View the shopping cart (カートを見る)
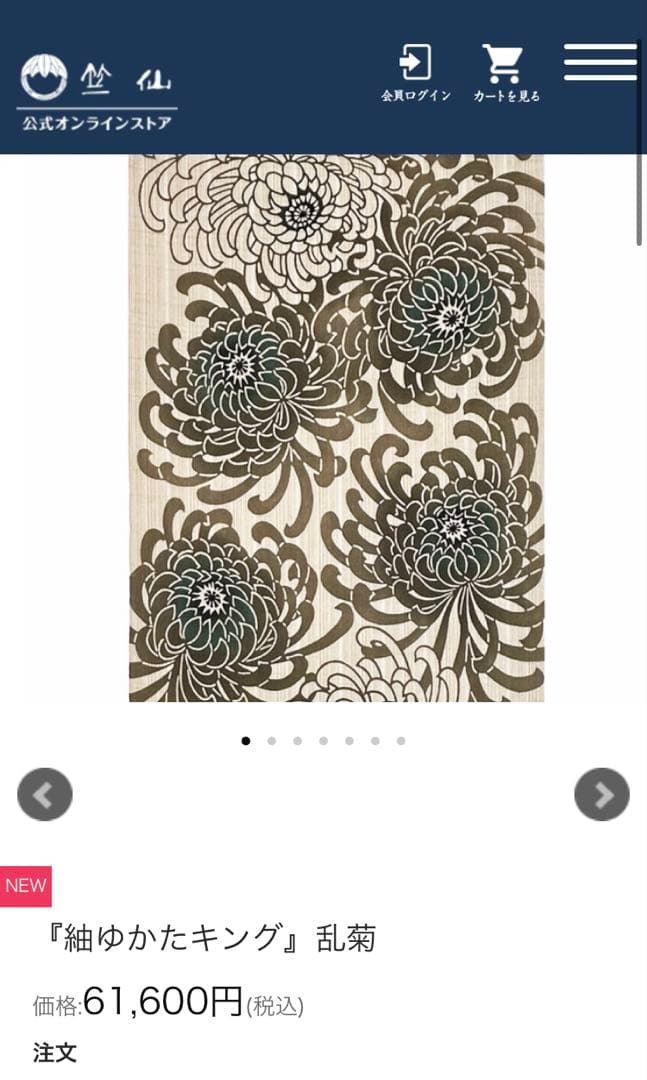The height and width of the screenshot is (1080, 647). pyautogui.click(x=506, y=73)
